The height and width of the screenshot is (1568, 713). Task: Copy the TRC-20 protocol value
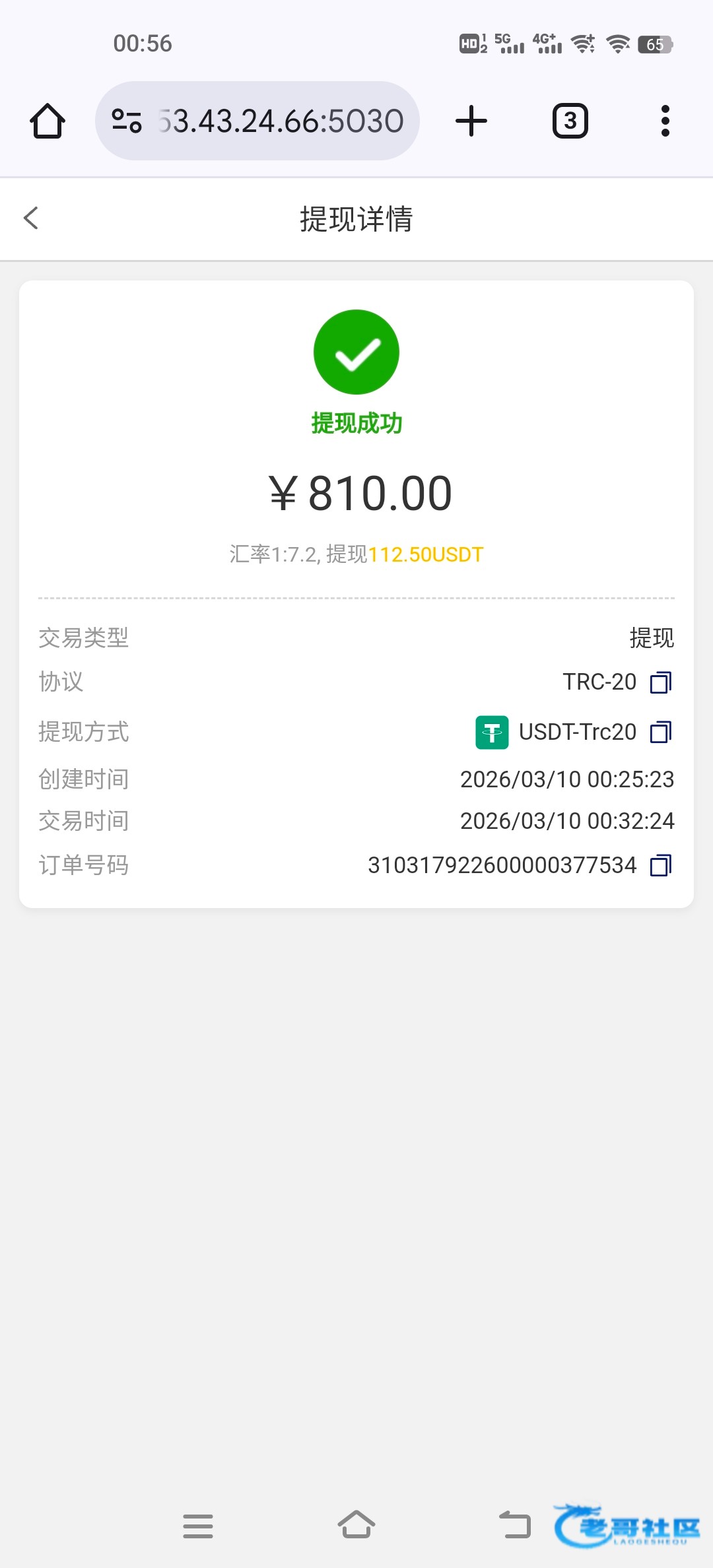coord(660,682)
